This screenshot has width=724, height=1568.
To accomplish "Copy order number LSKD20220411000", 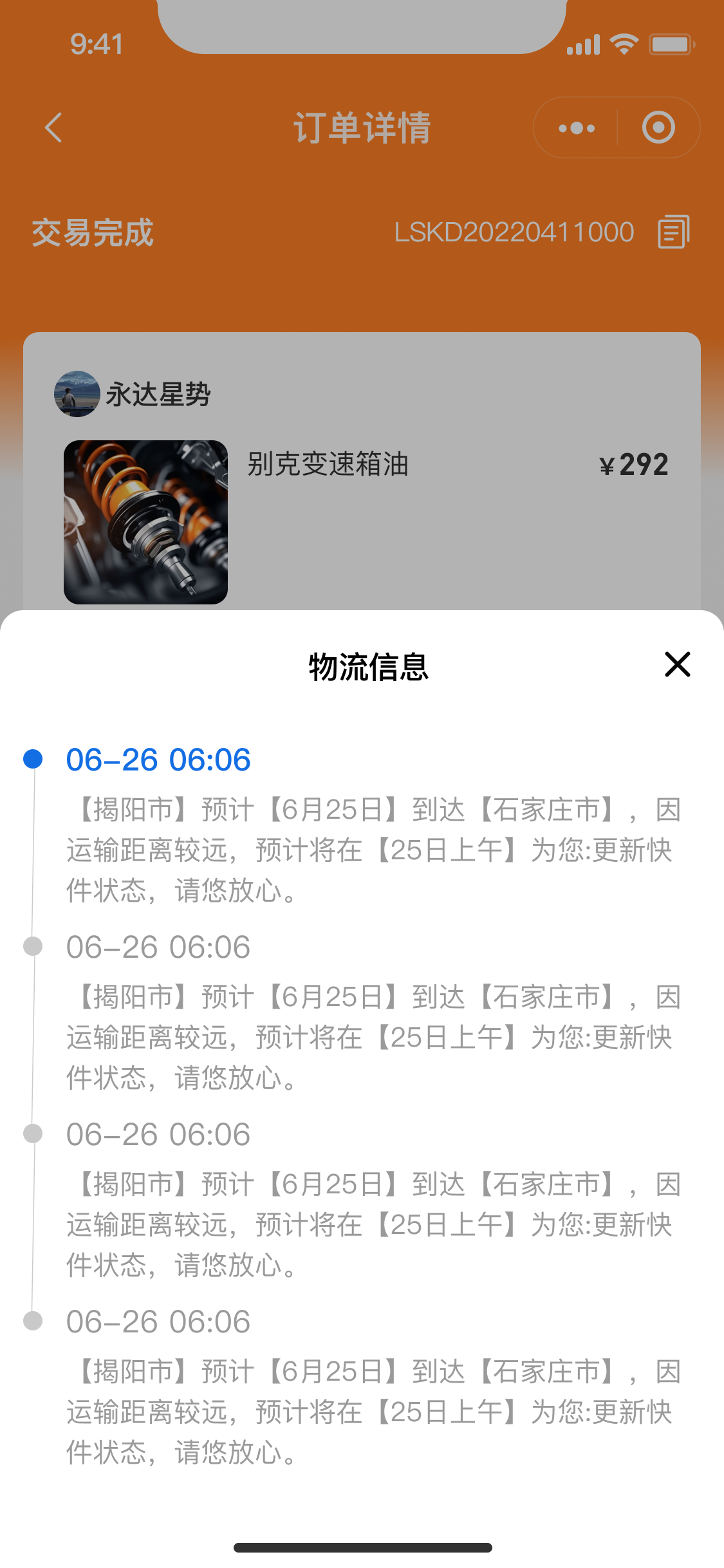I will click(x=673, y=232).
